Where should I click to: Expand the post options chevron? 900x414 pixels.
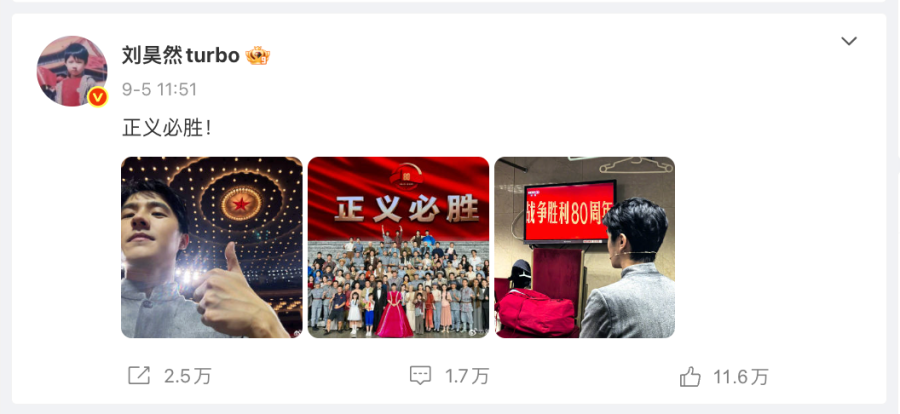pos(849,41)
